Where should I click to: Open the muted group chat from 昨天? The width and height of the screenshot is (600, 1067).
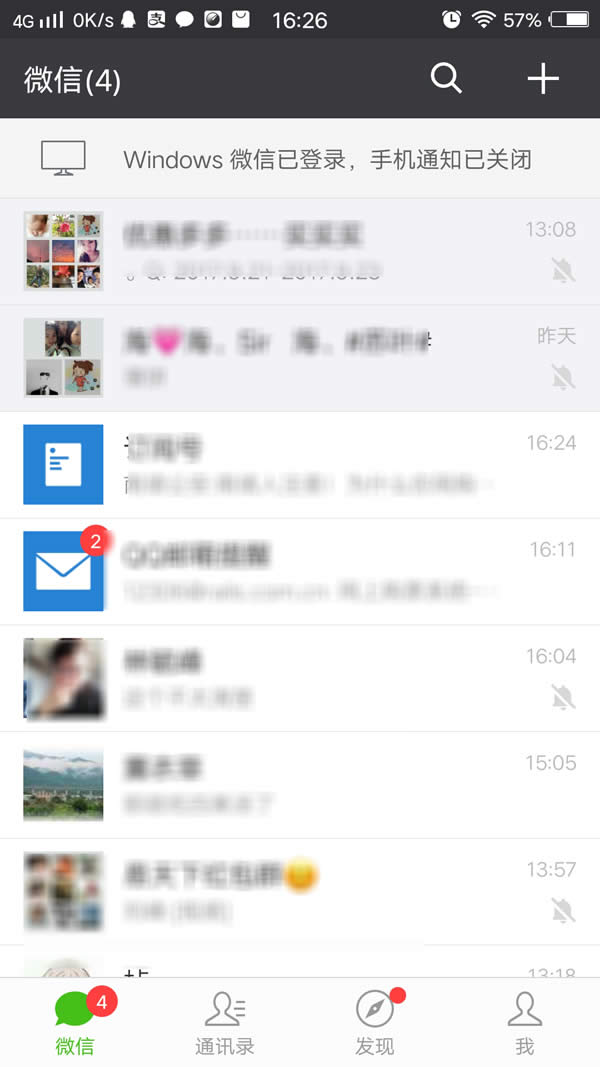pos(300,358)
